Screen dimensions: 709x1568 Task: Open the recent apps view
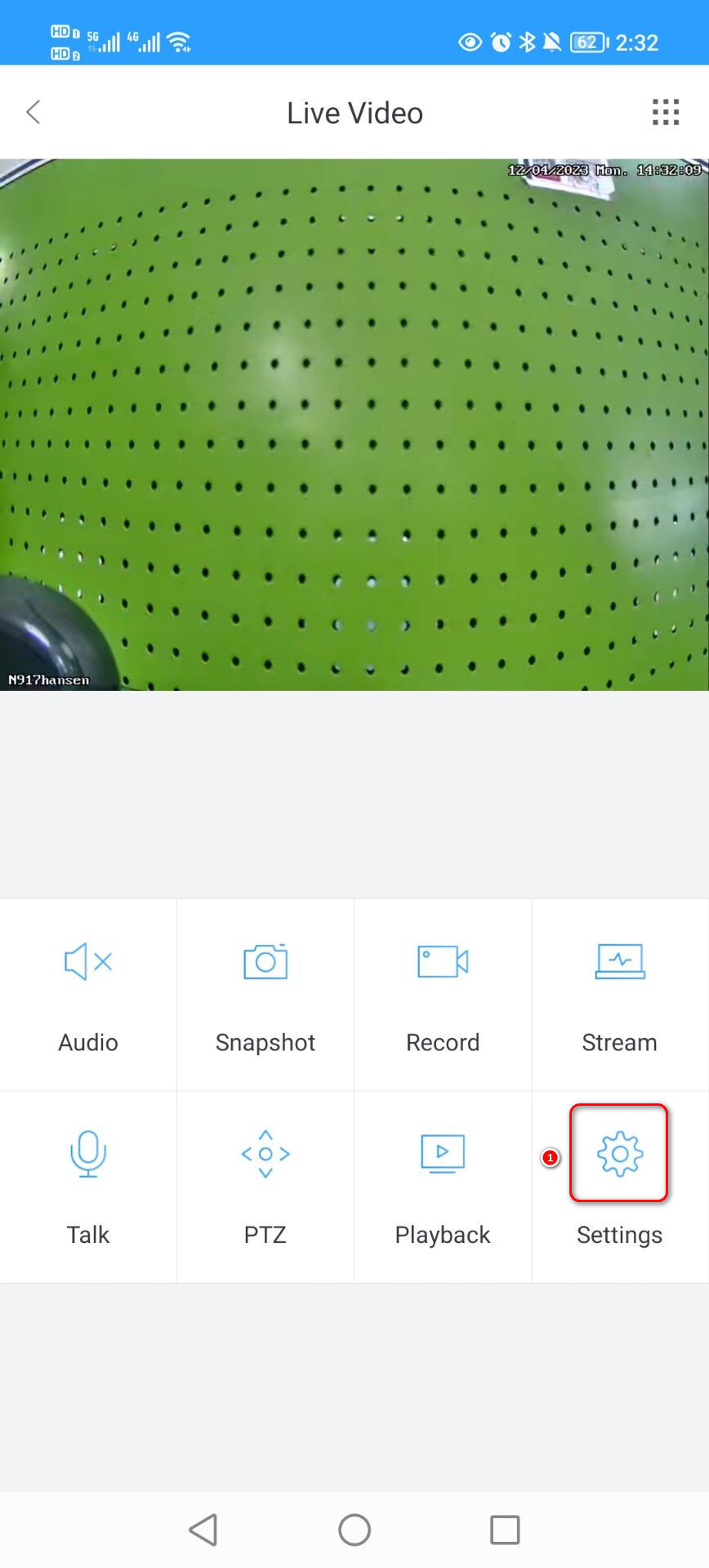pos(505,1530)
